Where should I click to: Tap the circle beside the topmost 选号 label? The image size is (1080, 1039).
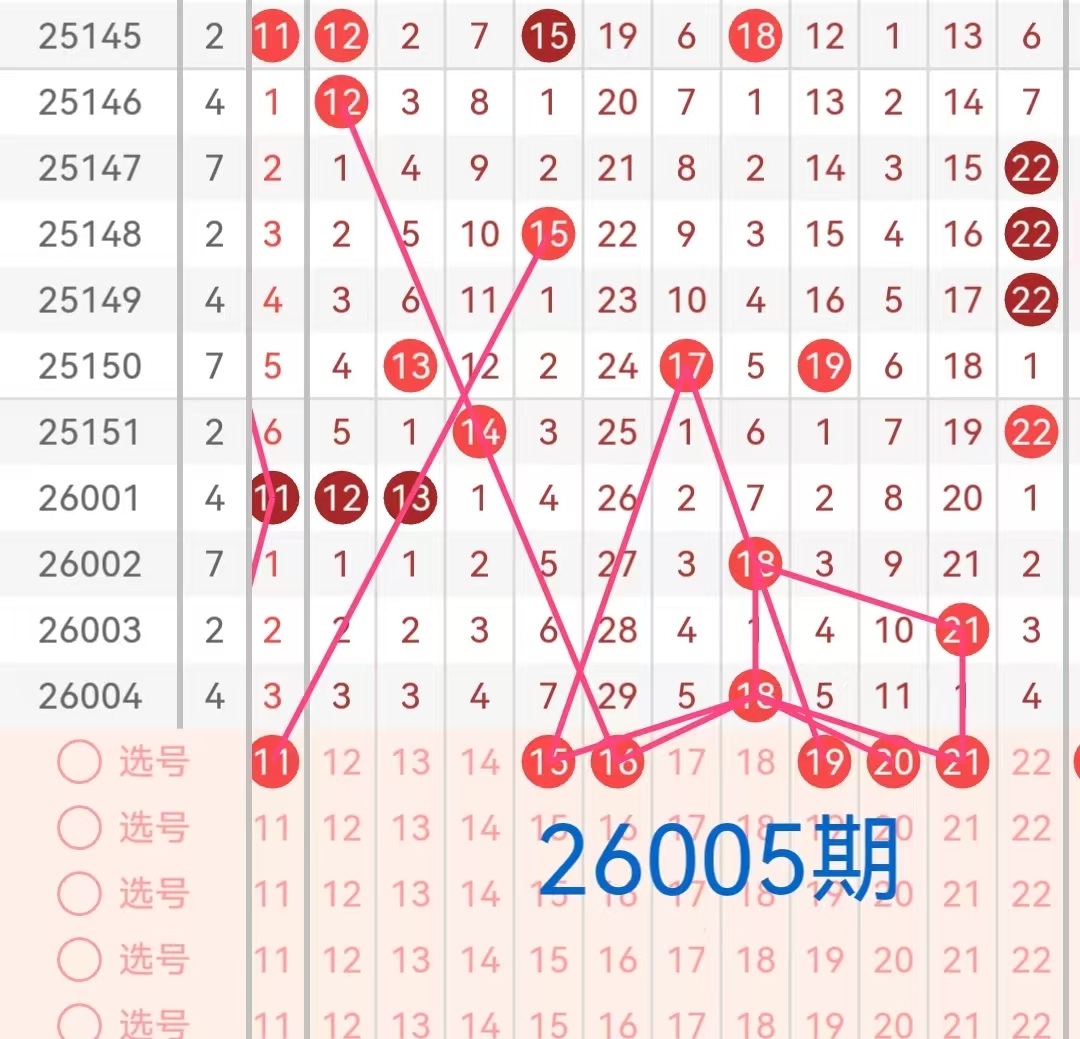coord(80,763)
